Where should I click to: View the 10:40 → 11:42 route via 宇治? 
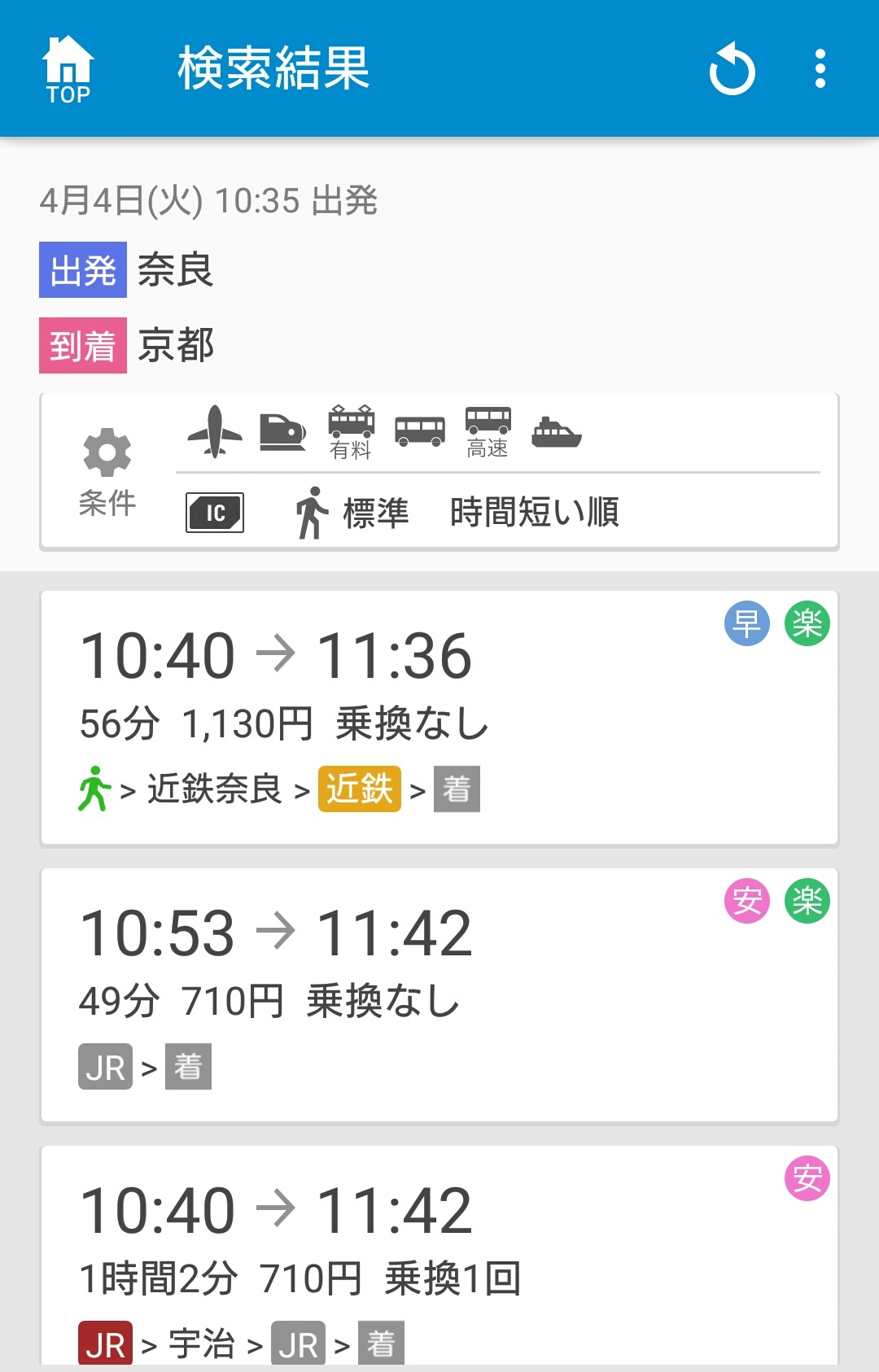439,1257
